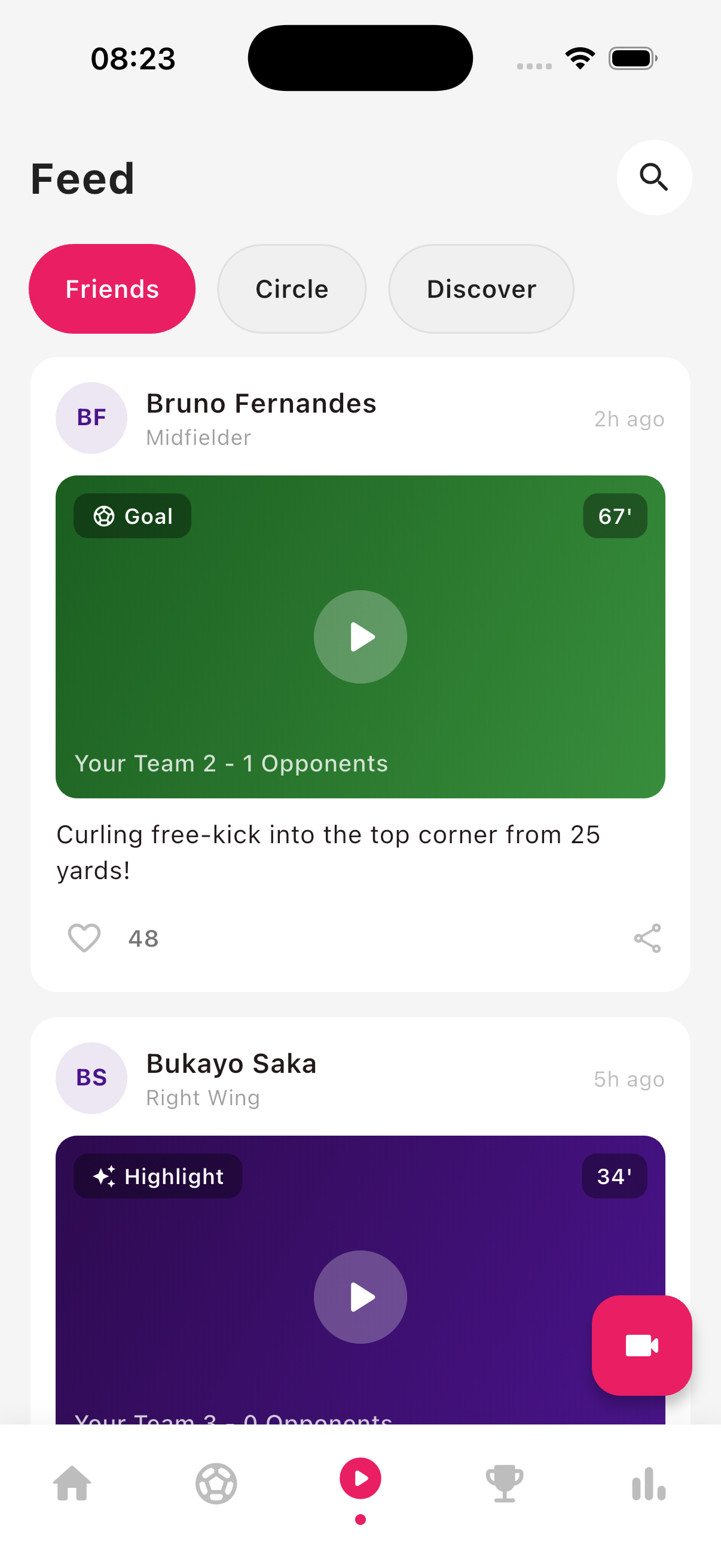Select the Friends filter

pos(112,288)
